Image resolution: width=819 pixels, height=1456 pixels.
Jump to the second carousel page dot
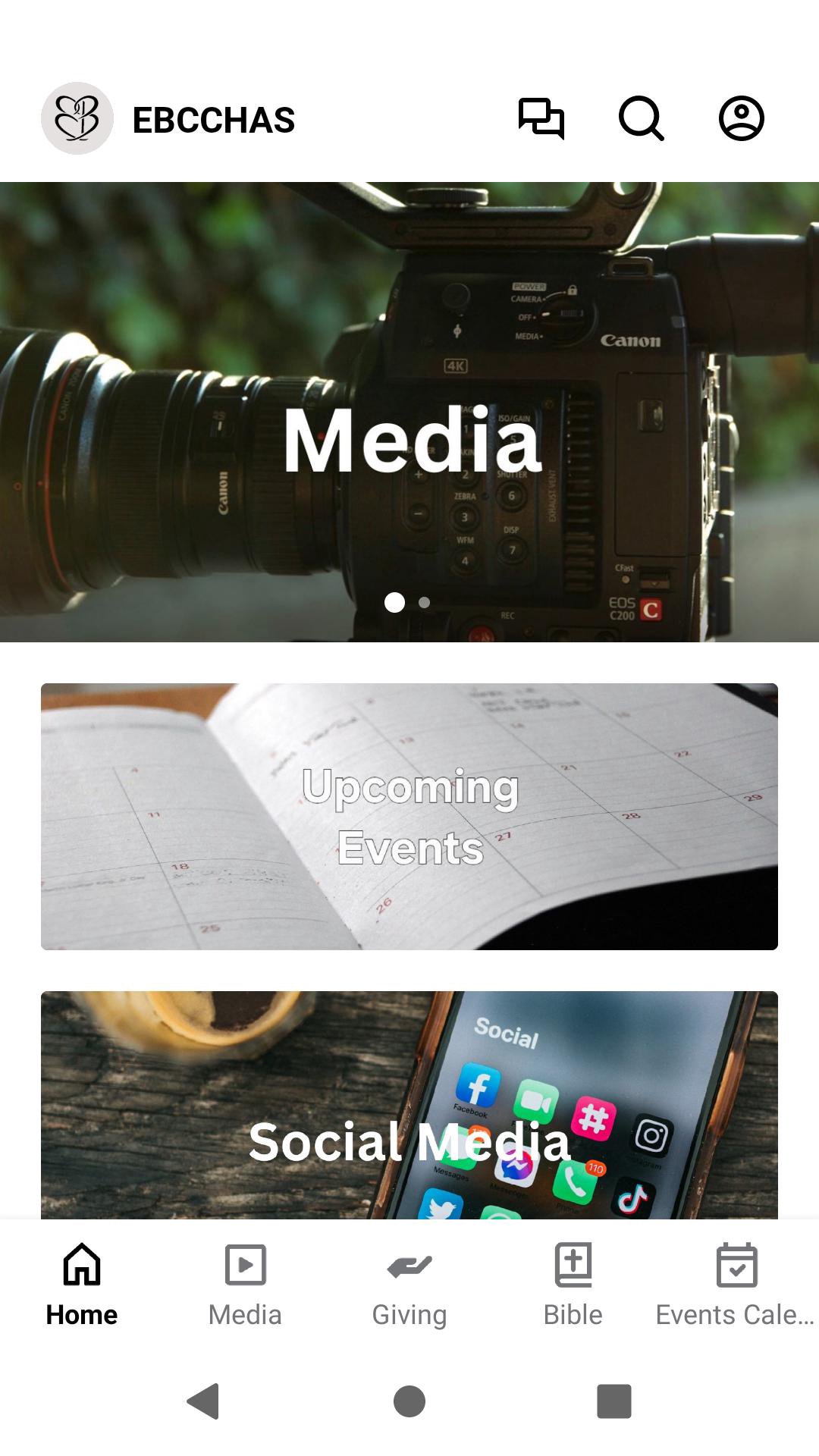[x=425, y=603]
